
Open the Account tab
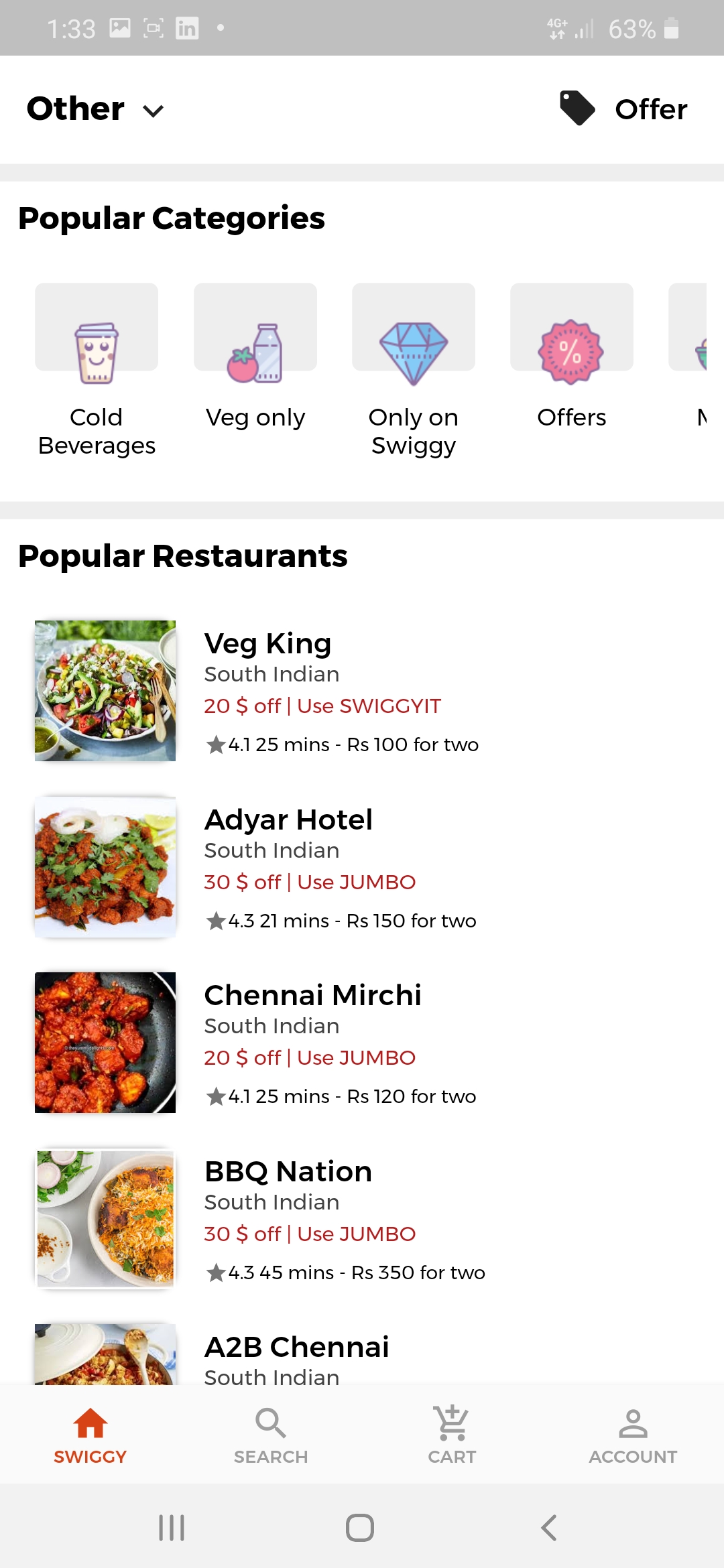(633, 1435)
